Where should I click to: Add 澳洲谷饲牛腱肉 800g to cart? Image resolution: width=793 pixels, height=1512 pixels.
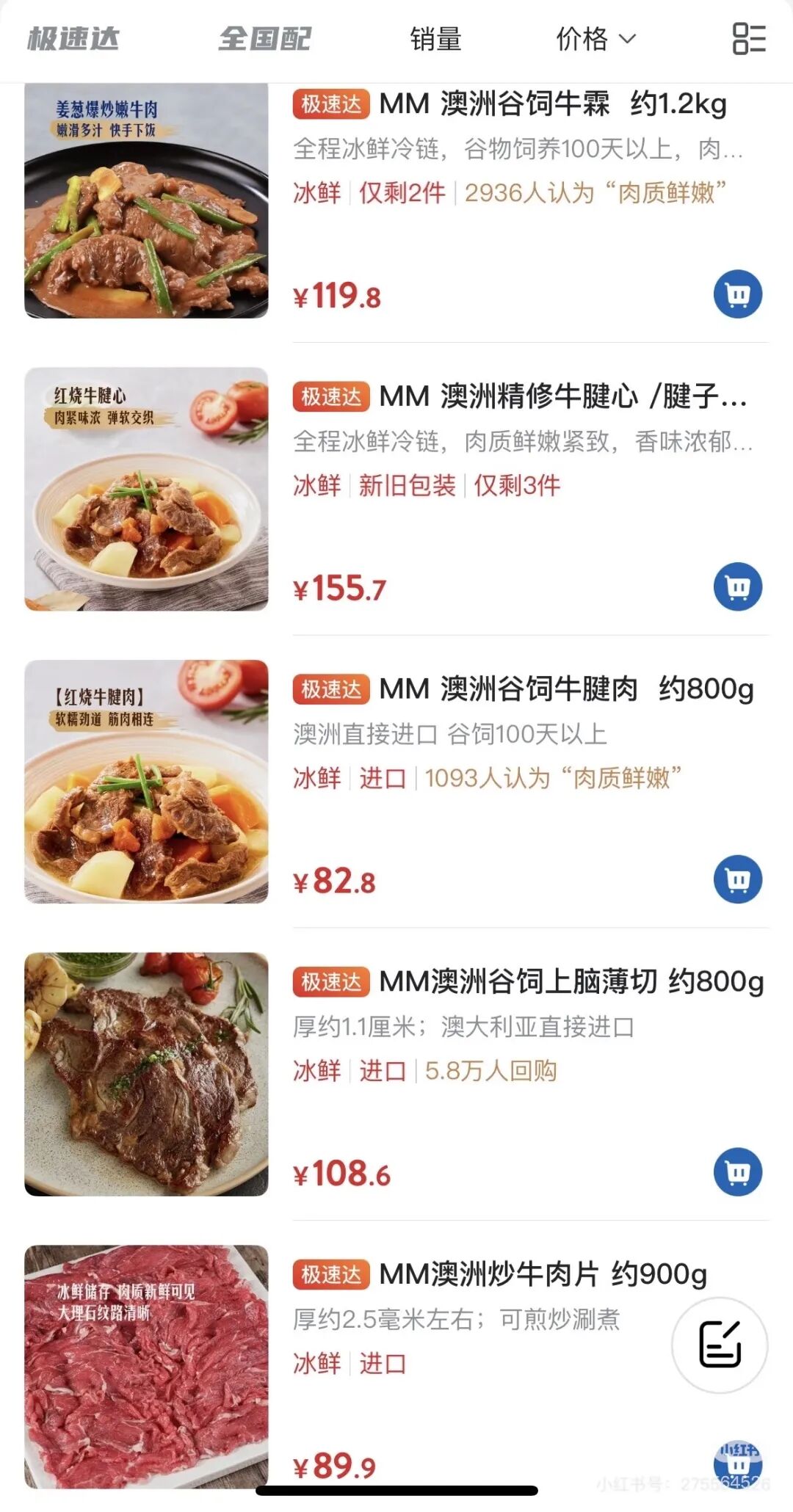pos(737,879)
